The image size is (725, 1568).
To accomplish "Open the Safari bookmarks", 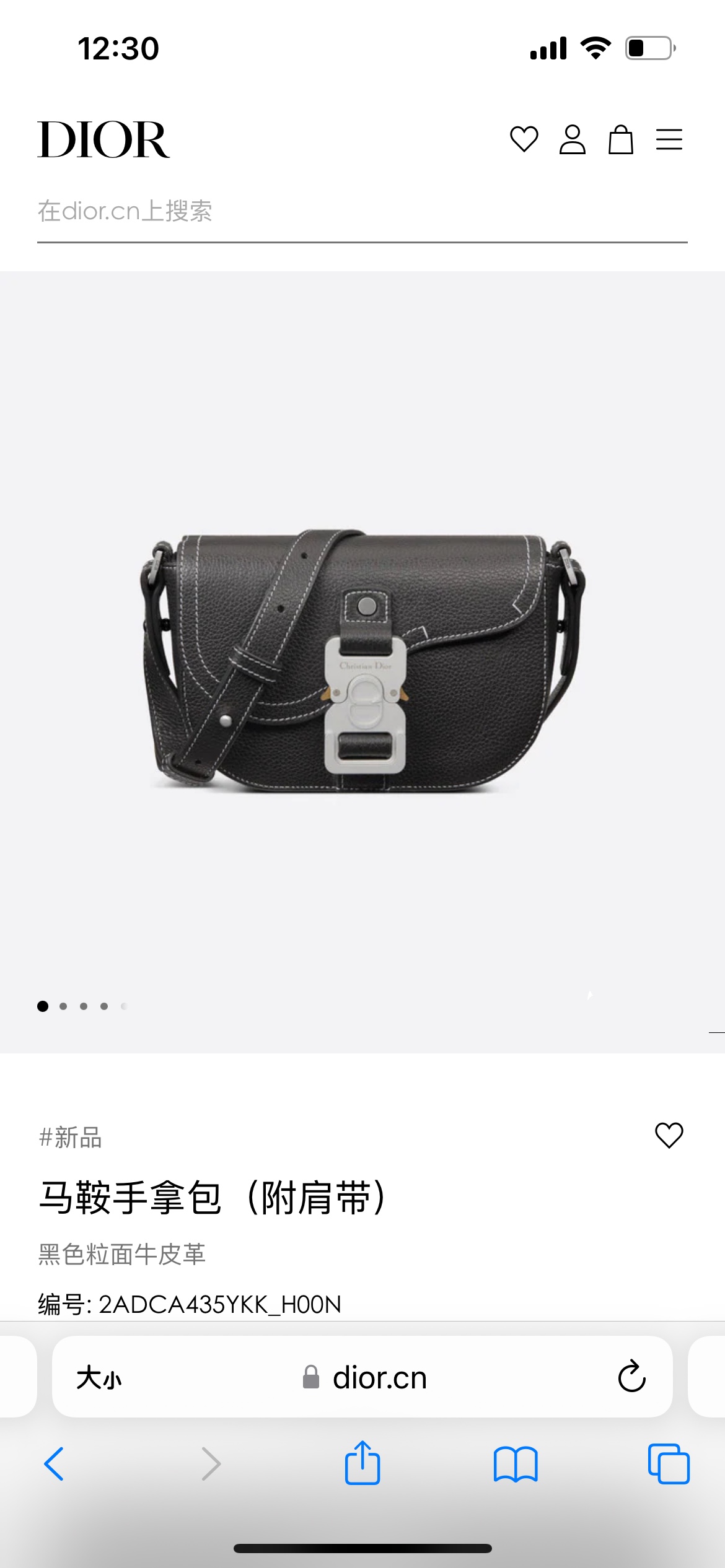I will click(x=516, y=1464).
